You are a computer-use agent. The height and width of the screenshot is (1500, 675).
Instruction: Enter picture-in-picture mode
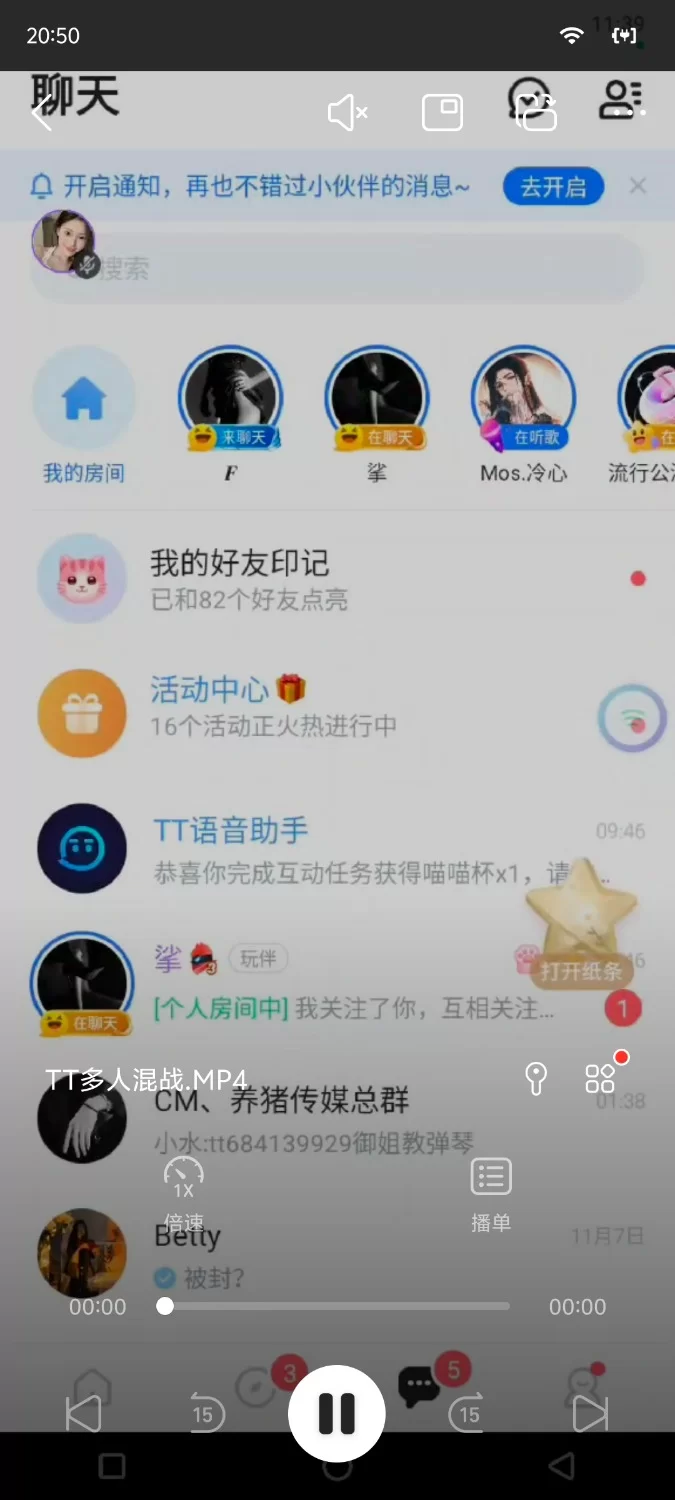click(x=442, y=113)
